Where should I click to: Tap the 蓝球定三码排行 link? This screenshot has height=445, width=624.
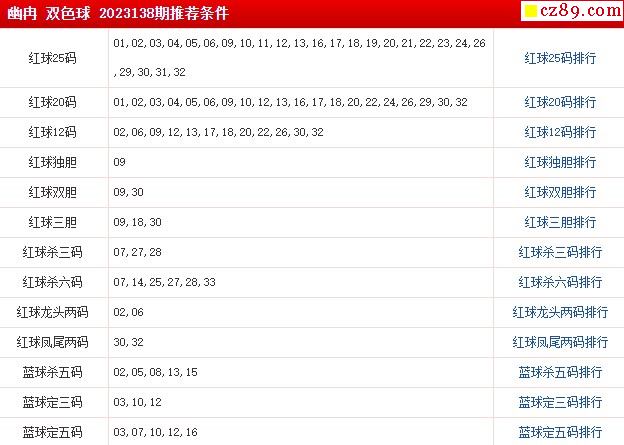(560, 402)
